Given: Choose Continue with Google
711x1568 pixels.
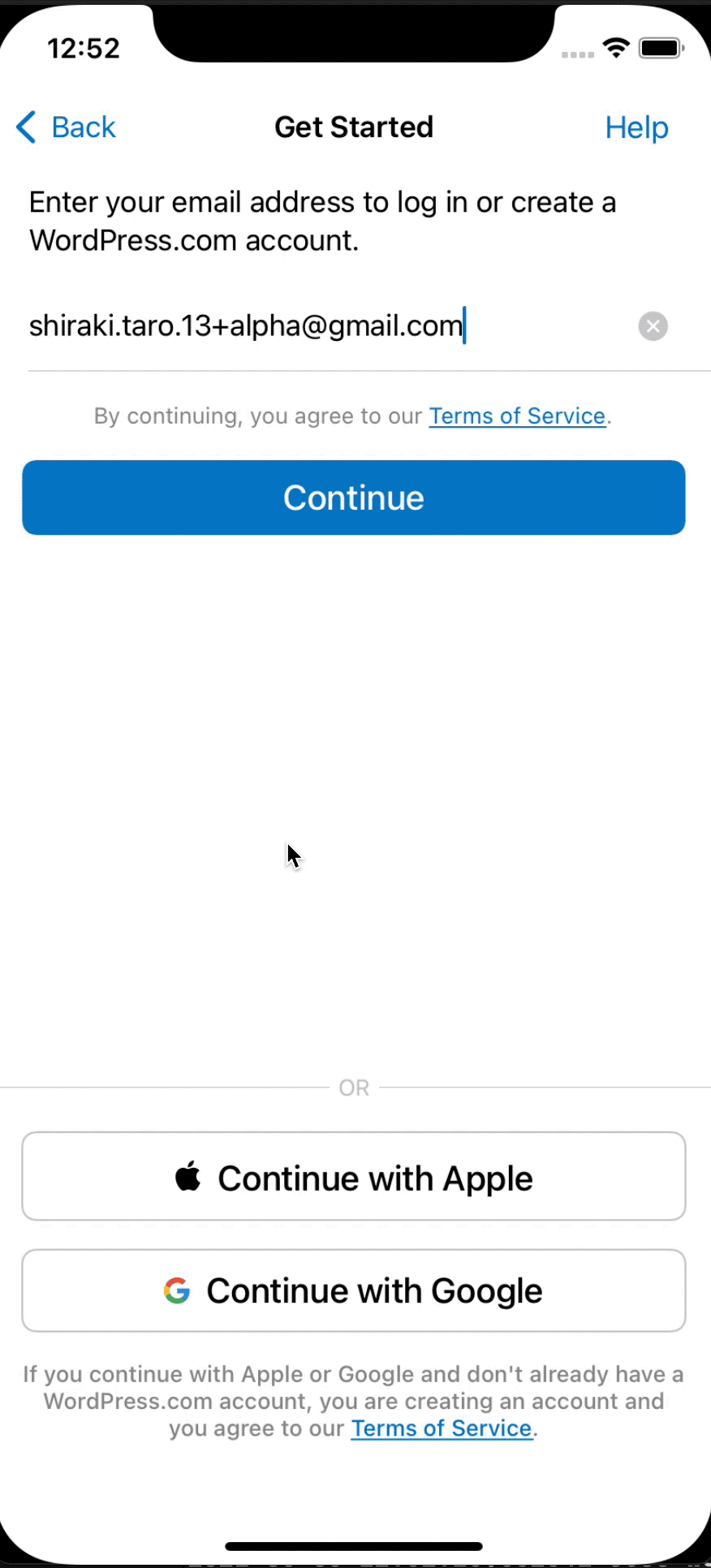Looking at the screenshot, I should [x=354, y=1290].
